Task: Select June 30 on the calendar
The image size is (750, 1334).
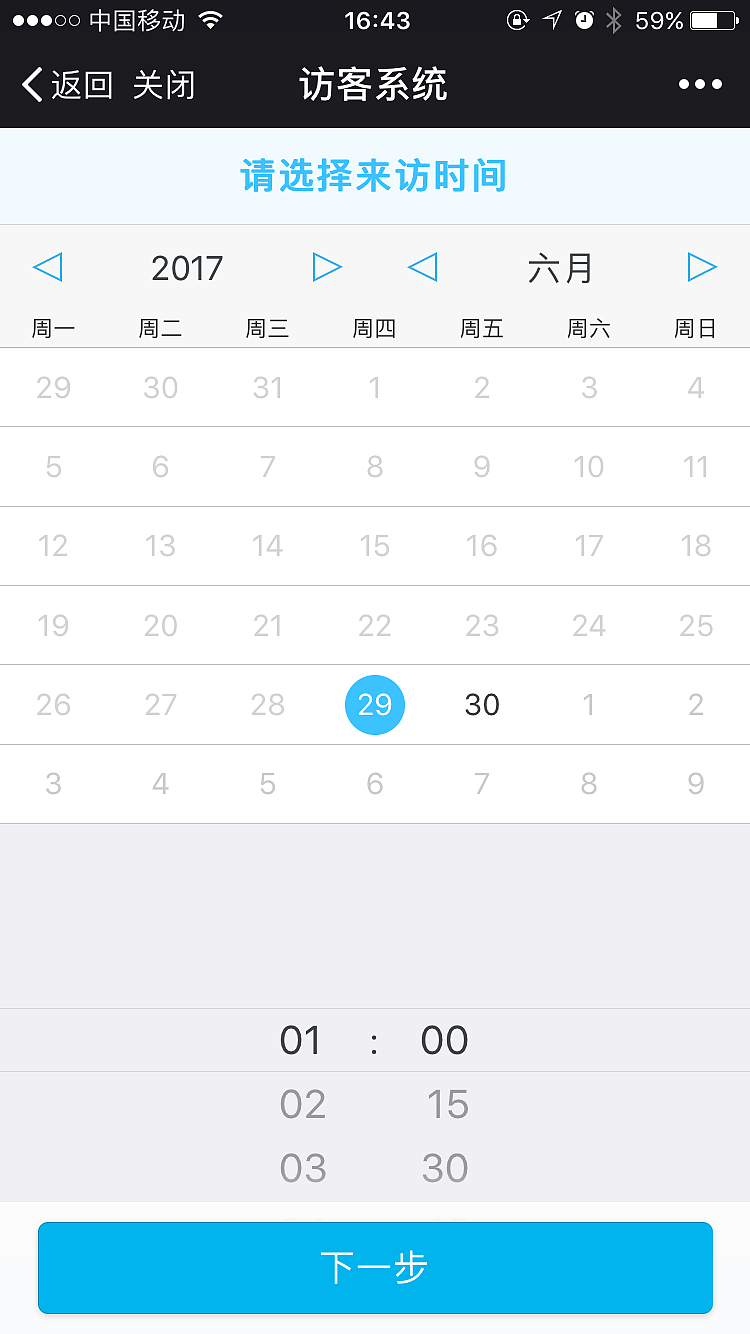Action: 482,704
